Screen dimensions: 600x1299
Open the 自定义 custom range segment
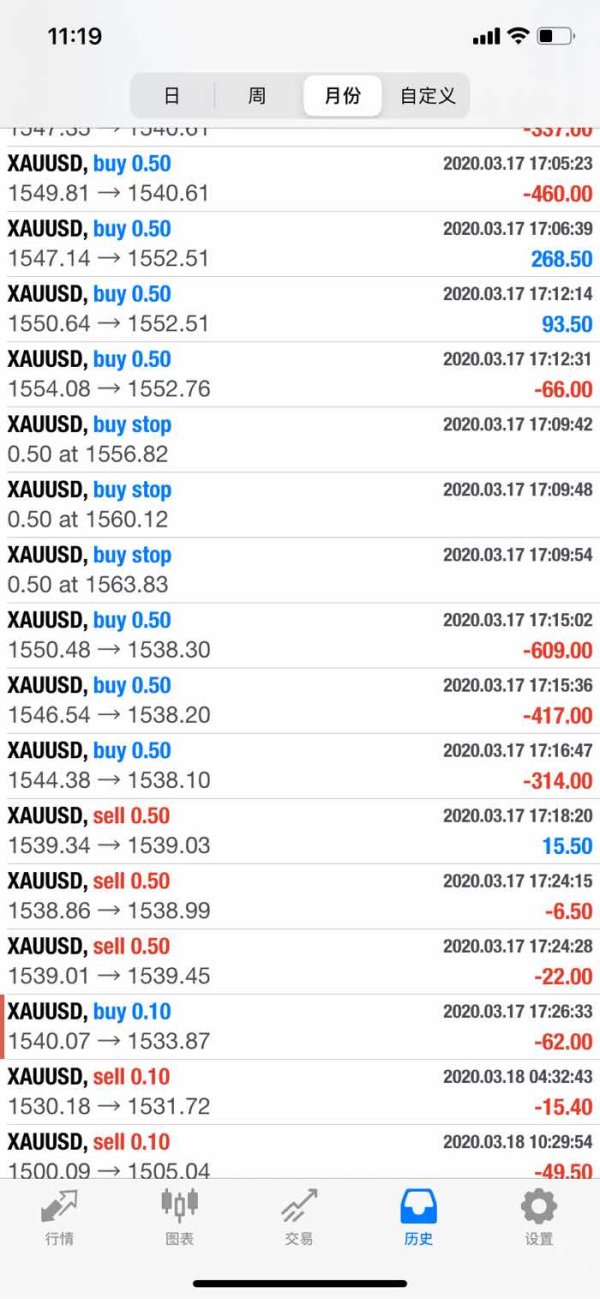[x=427, y=96]
